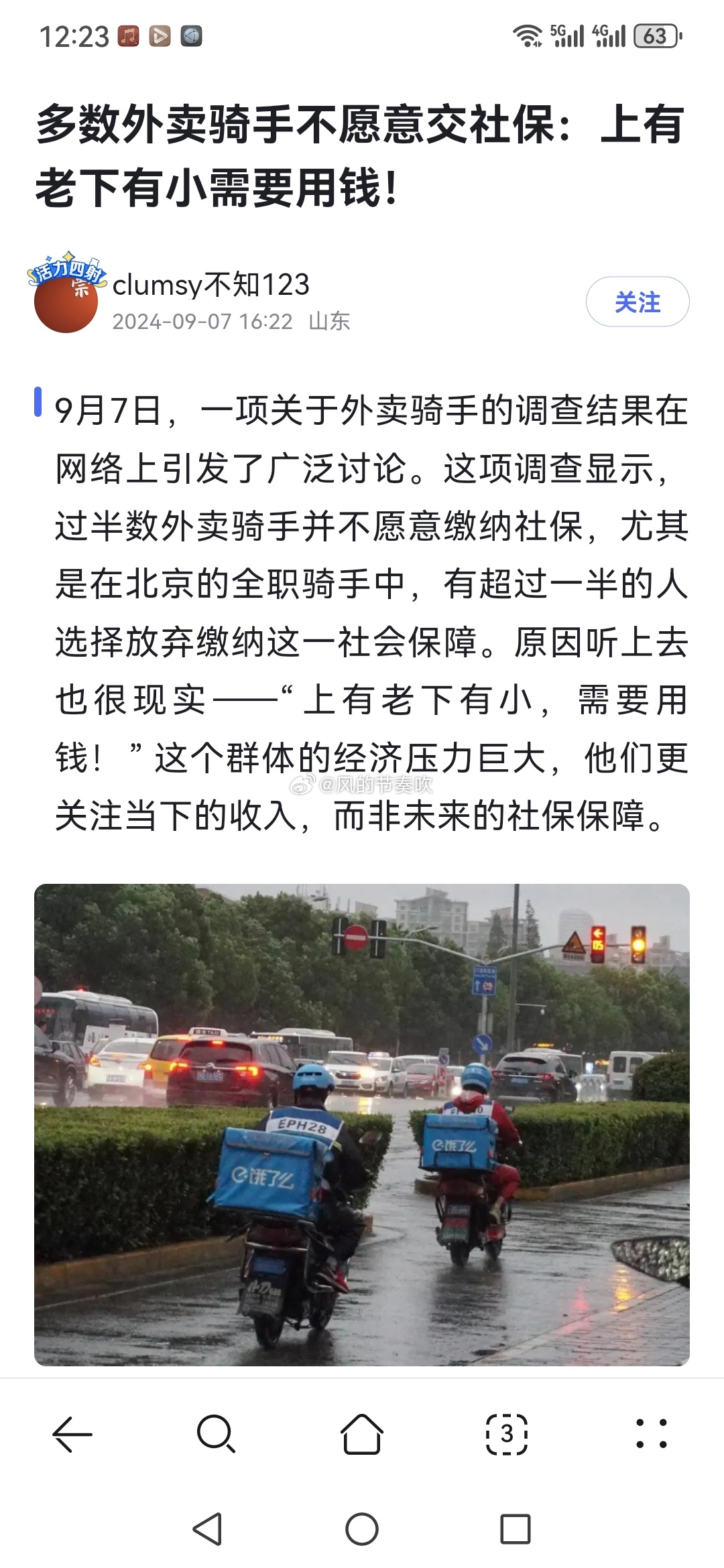Open the four-dot browser menu
This screenshot has height=1568, width=724.
(x=651, y=1433)
